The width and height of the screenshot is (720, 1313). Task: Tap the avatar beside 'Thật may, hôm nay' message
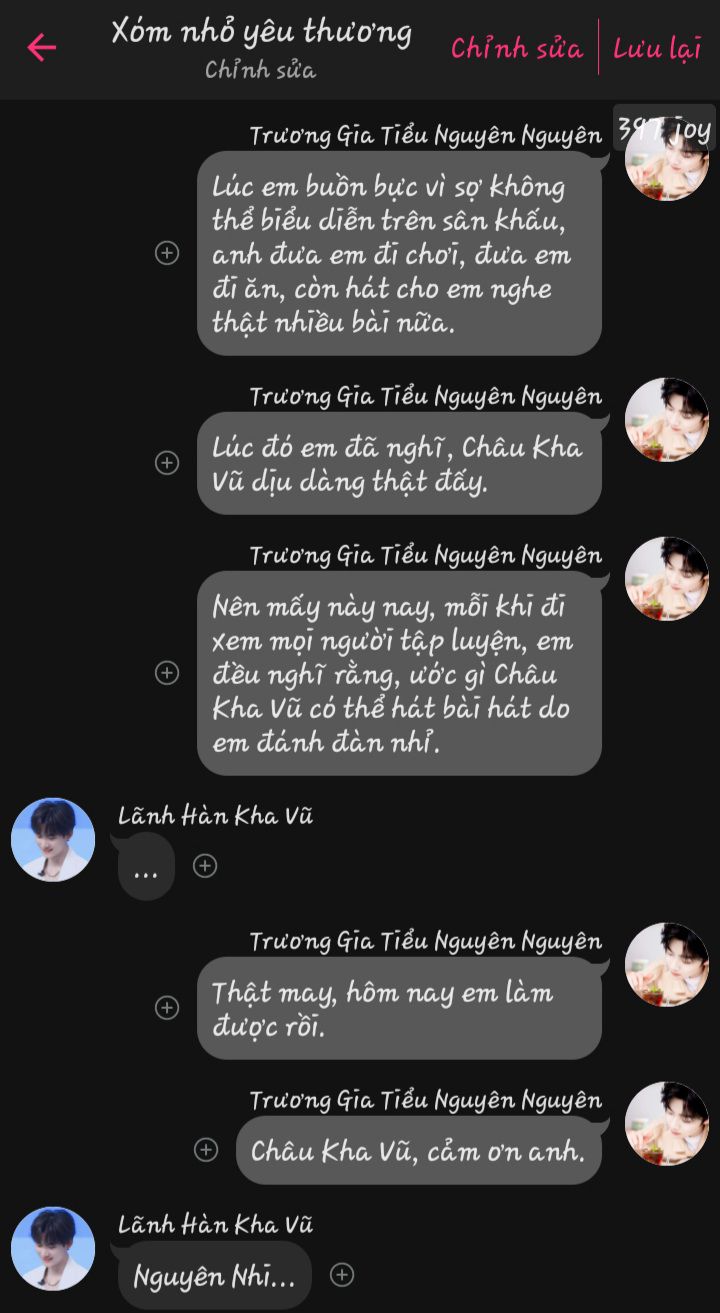pos(667,965)
